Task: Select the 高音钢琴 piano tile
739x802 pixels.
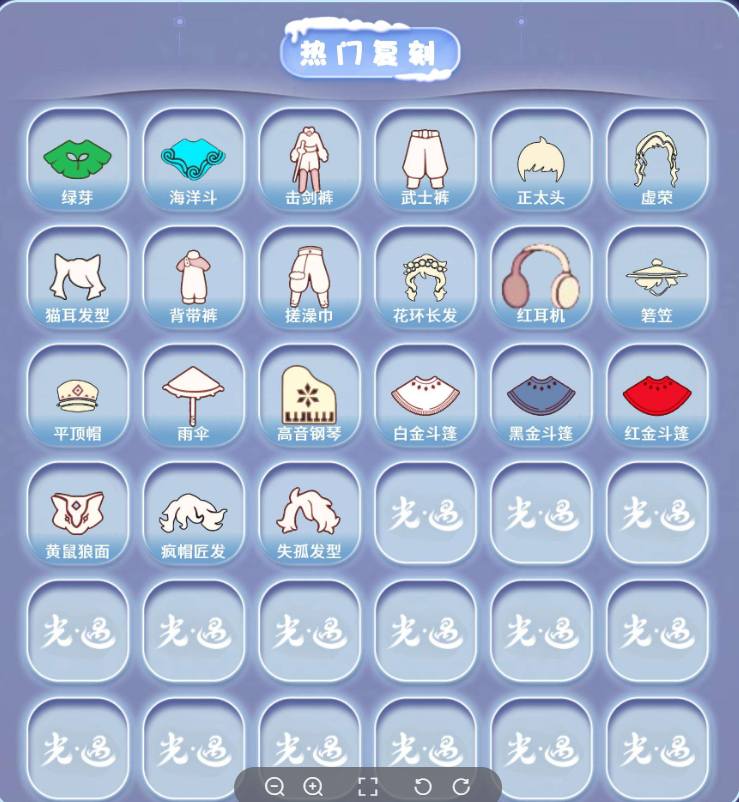Action: click(x=309, y=396)
